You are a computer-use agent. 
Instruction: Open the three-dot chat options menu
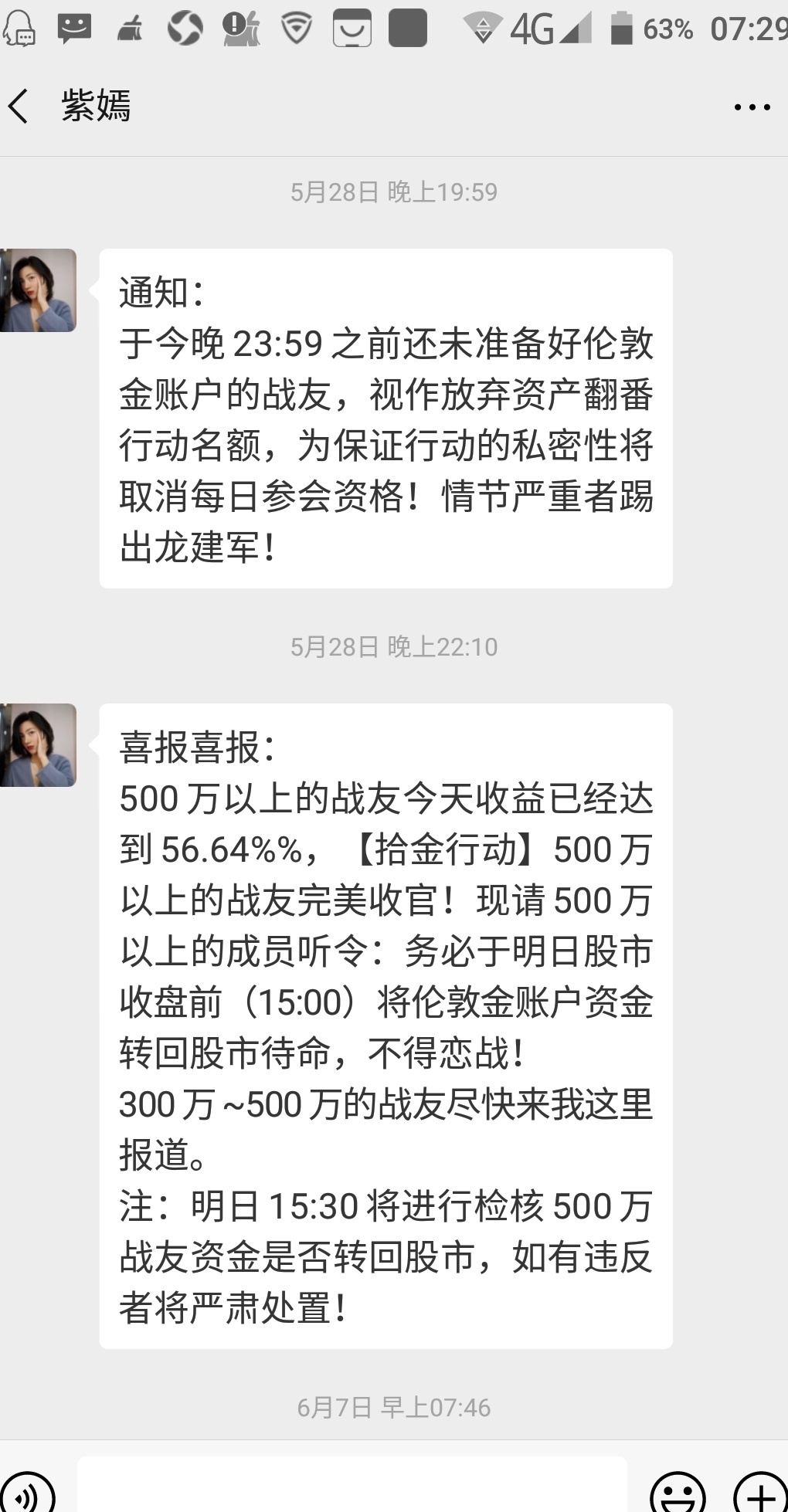click(x=752, y=107)
